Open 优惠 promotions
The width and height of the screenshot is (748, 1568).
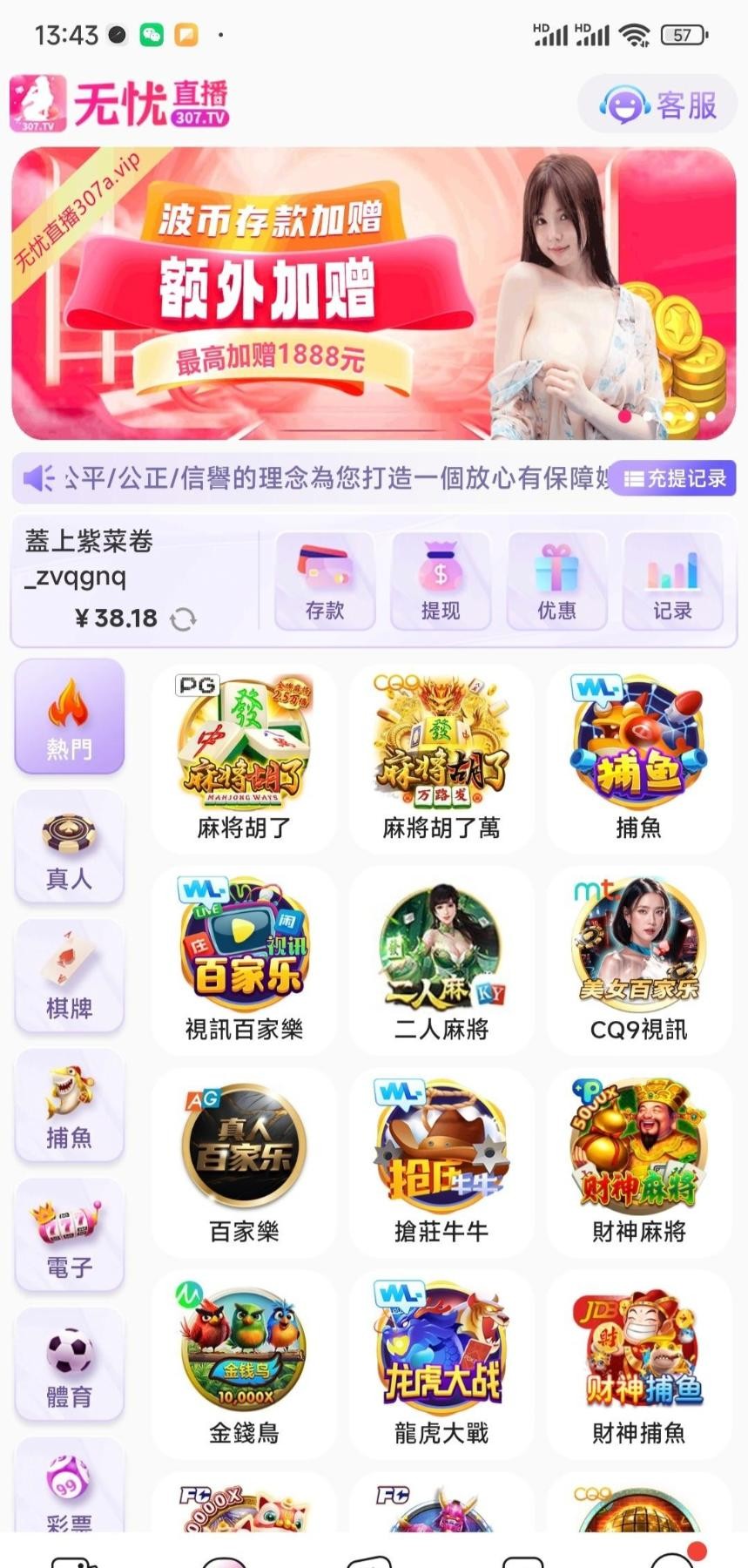(x=556, y=581)
